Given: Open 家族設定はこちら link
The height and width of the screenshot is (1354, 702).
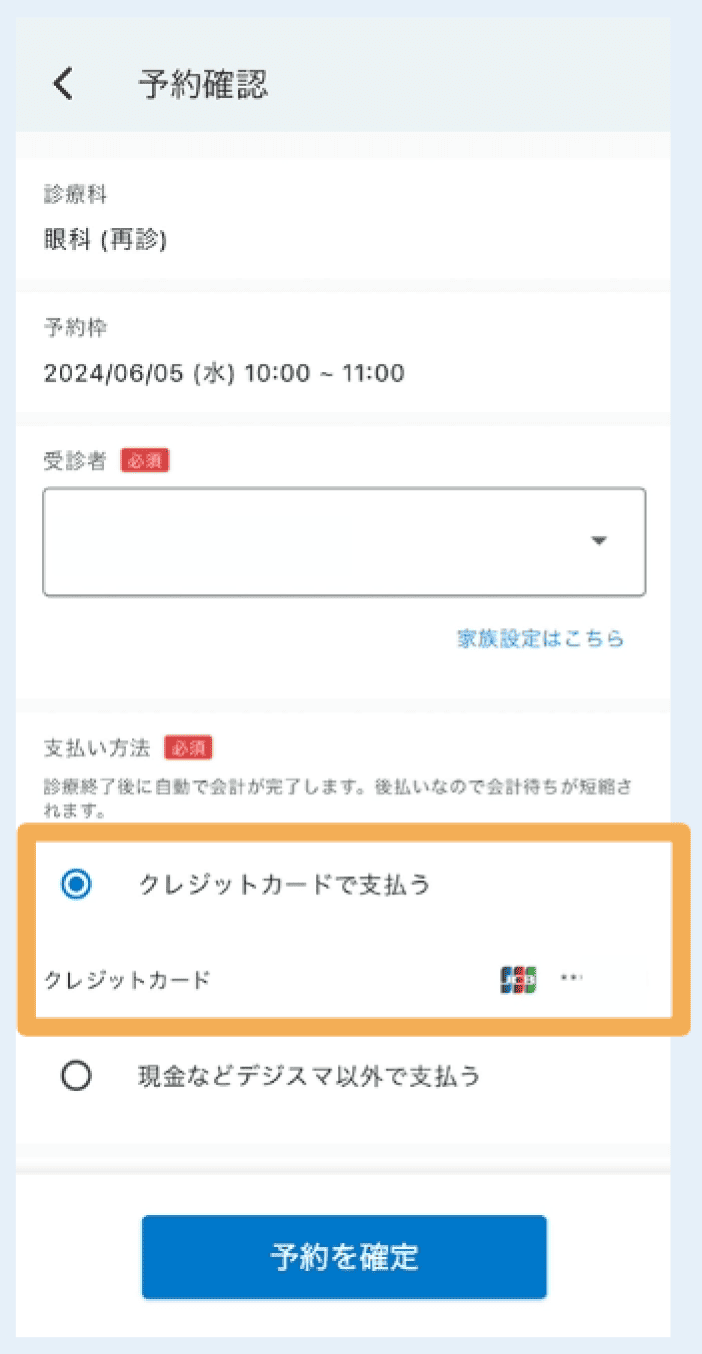Looking at the screenshot, I should point(540,638).
